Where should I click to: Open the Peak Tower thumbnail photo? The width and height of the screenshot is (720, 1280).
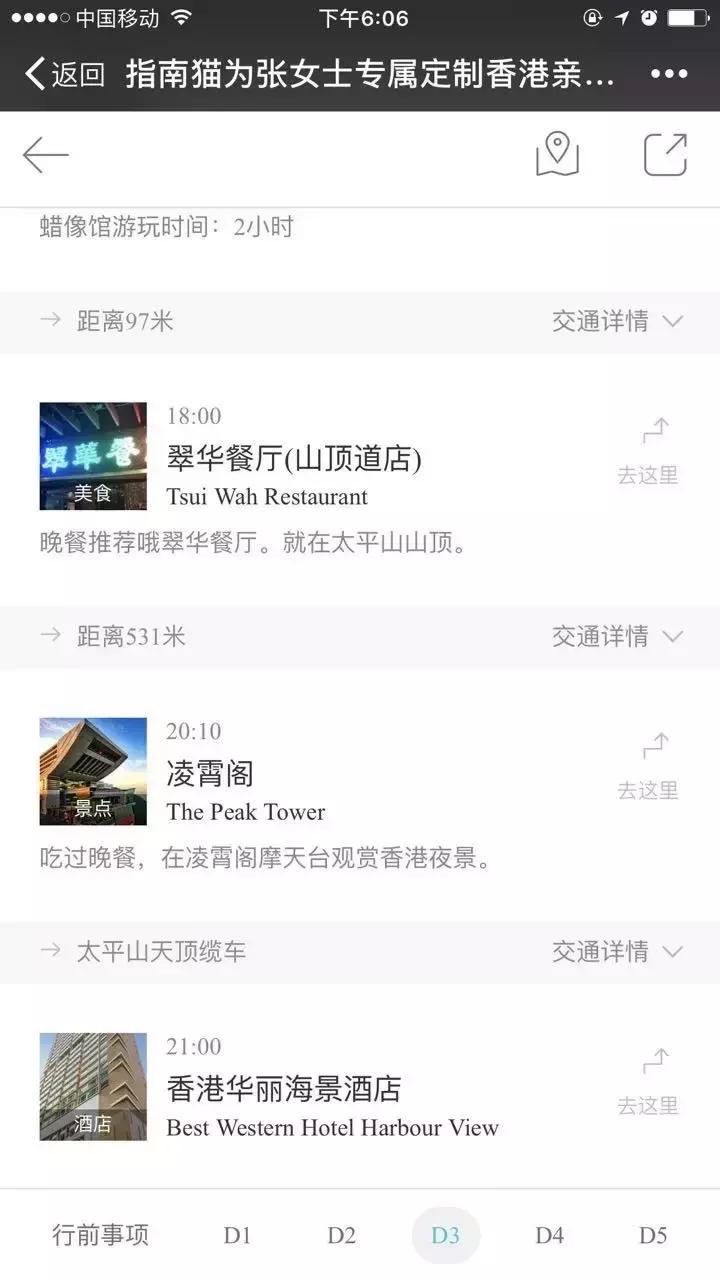pos(93,770)
